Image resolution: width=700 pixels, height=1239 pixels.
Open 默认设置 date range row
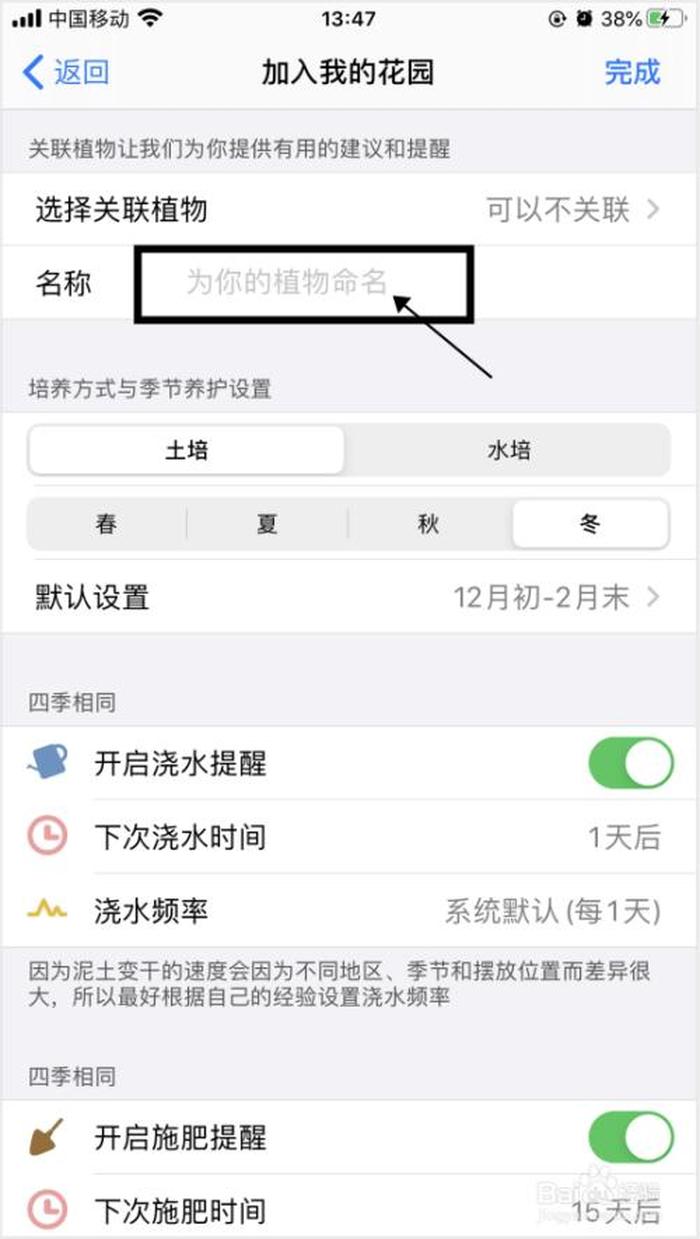click(x=348, y=598)
